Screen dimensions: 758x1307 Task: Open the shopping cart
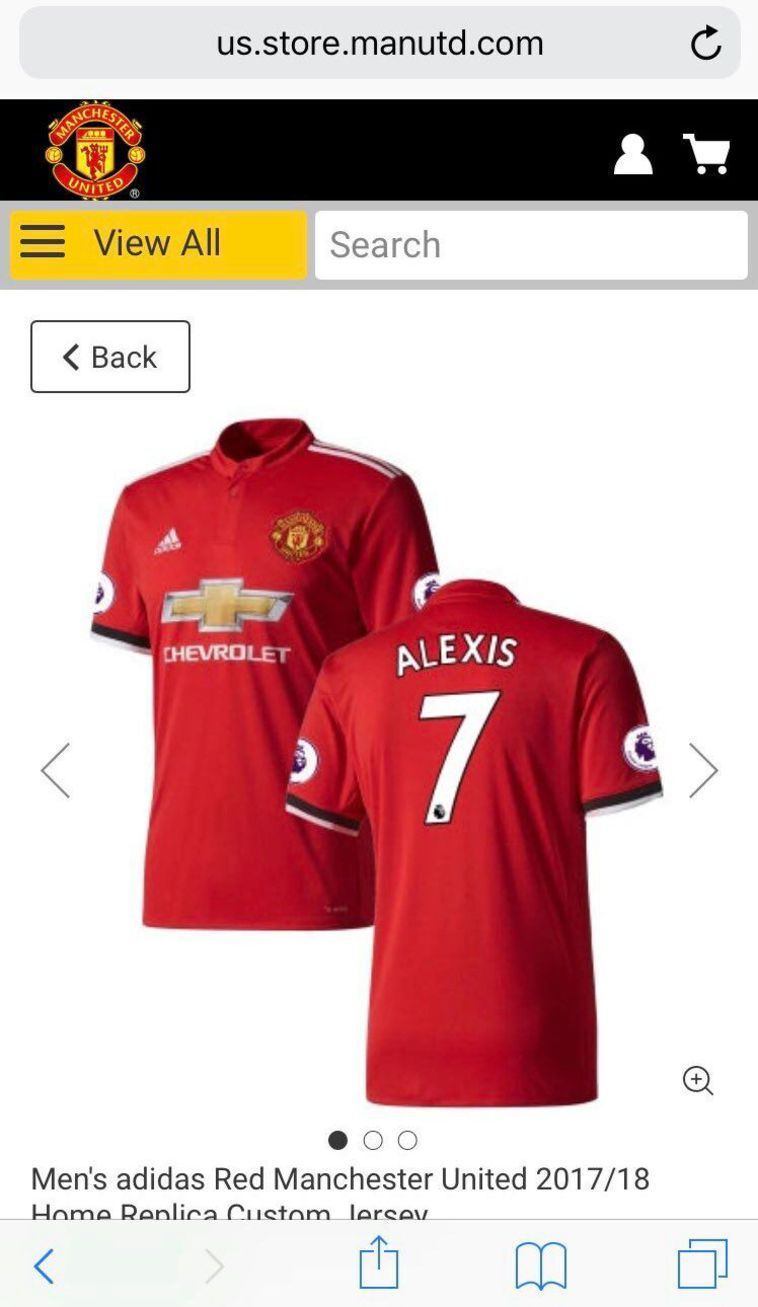(x=707, y=154)
